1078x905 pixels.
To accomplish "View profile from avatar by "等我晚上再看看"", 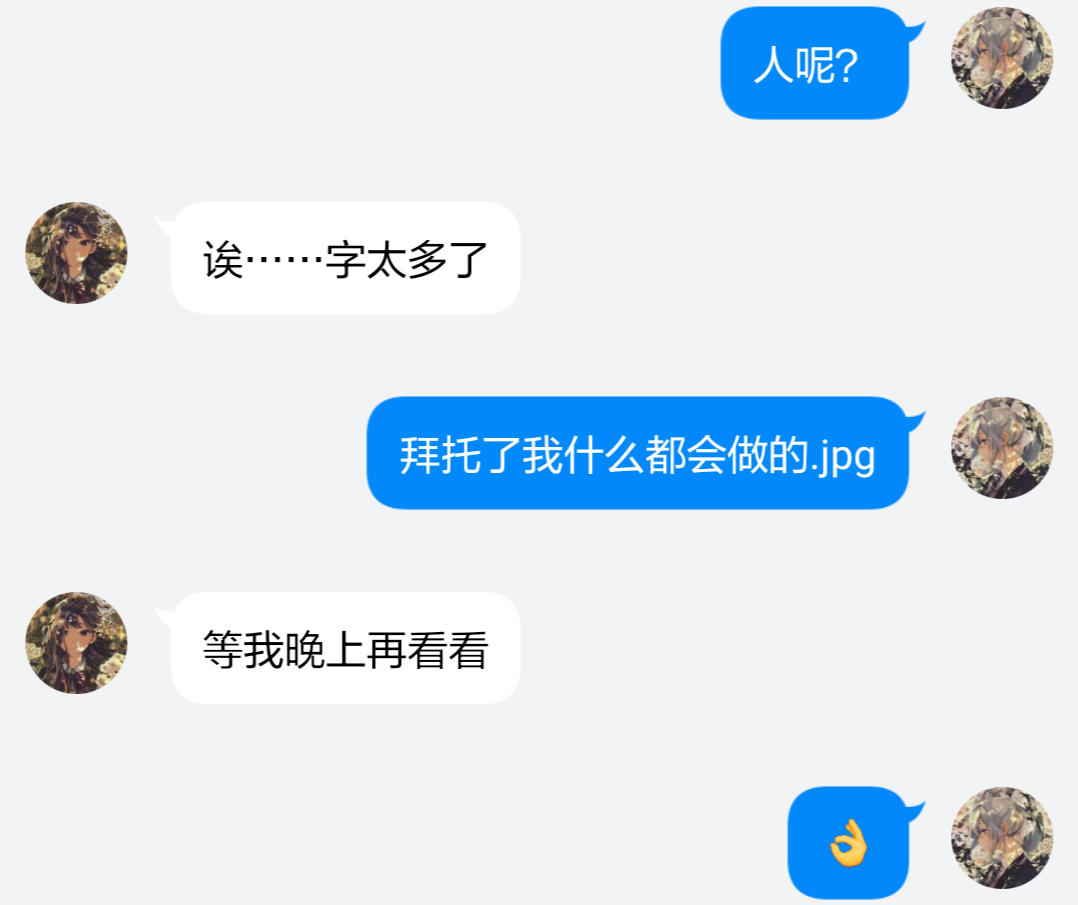I will (76, 643).
